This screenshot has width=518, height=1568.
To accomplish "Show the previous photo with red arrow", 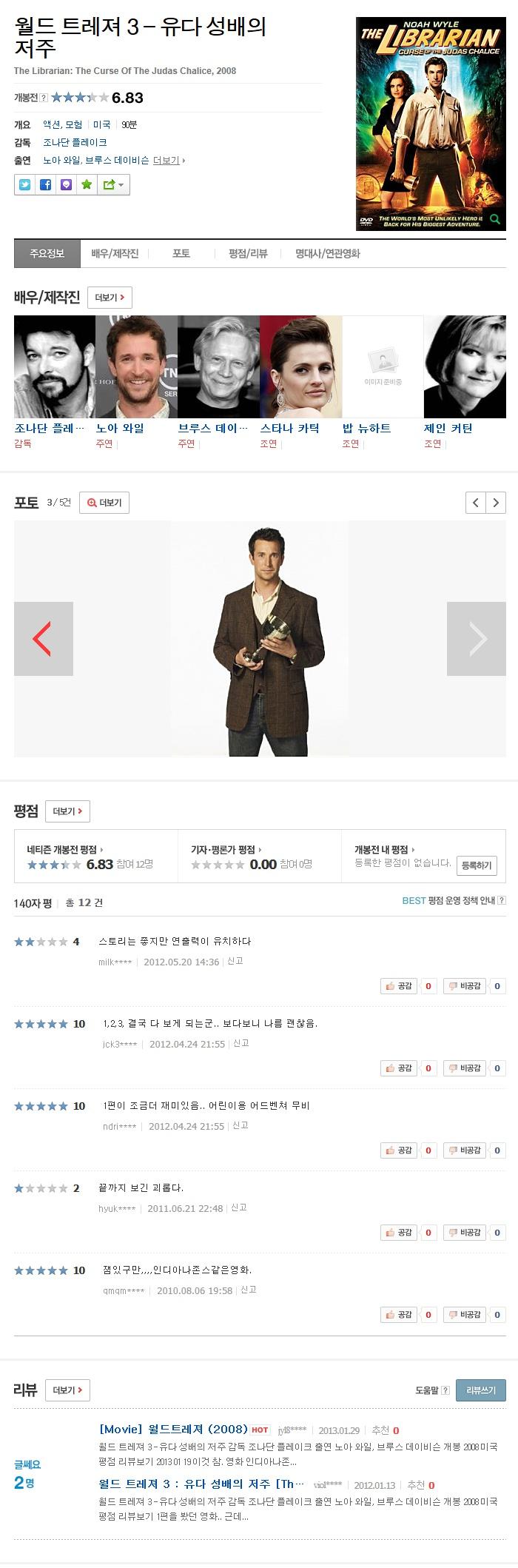I will [43, 638].
